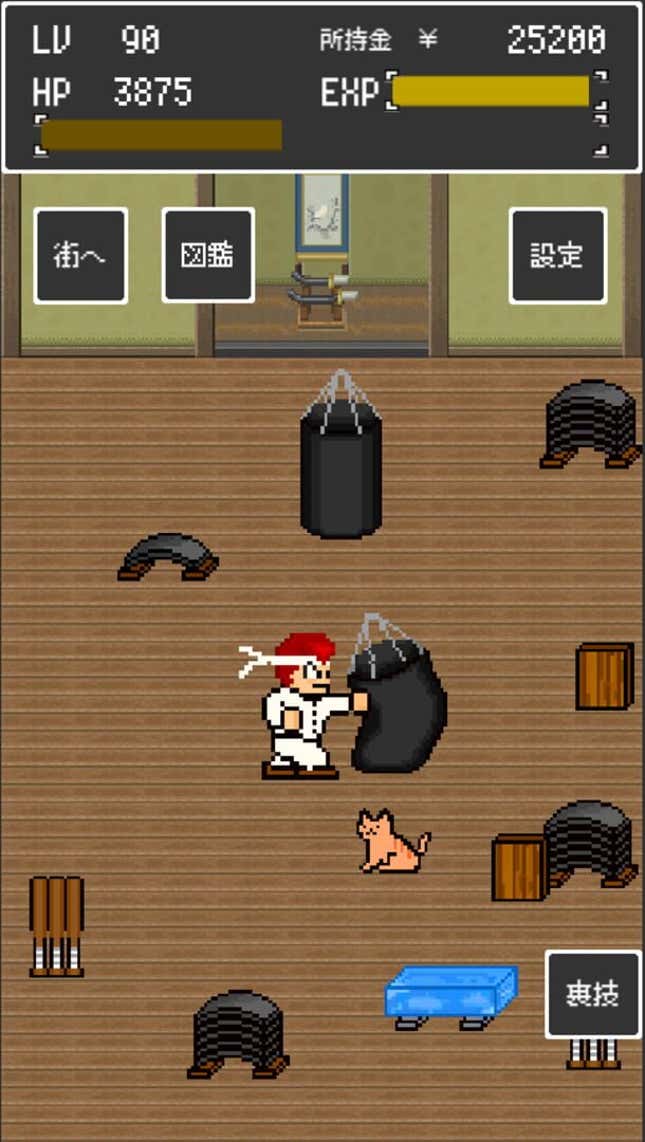The image size is (645, 1142).
Task: Tap the orange cat on the floor
Action: point(392,841)
